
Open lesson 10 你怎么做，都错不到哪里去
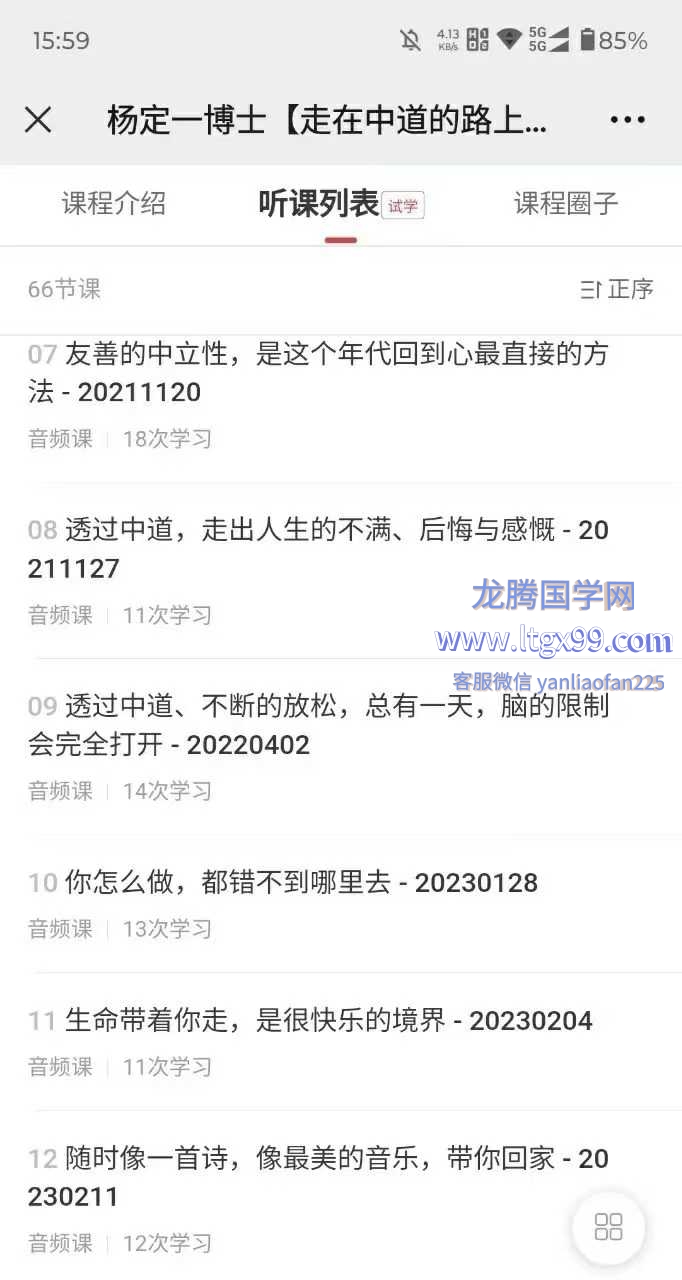[300, 883]
